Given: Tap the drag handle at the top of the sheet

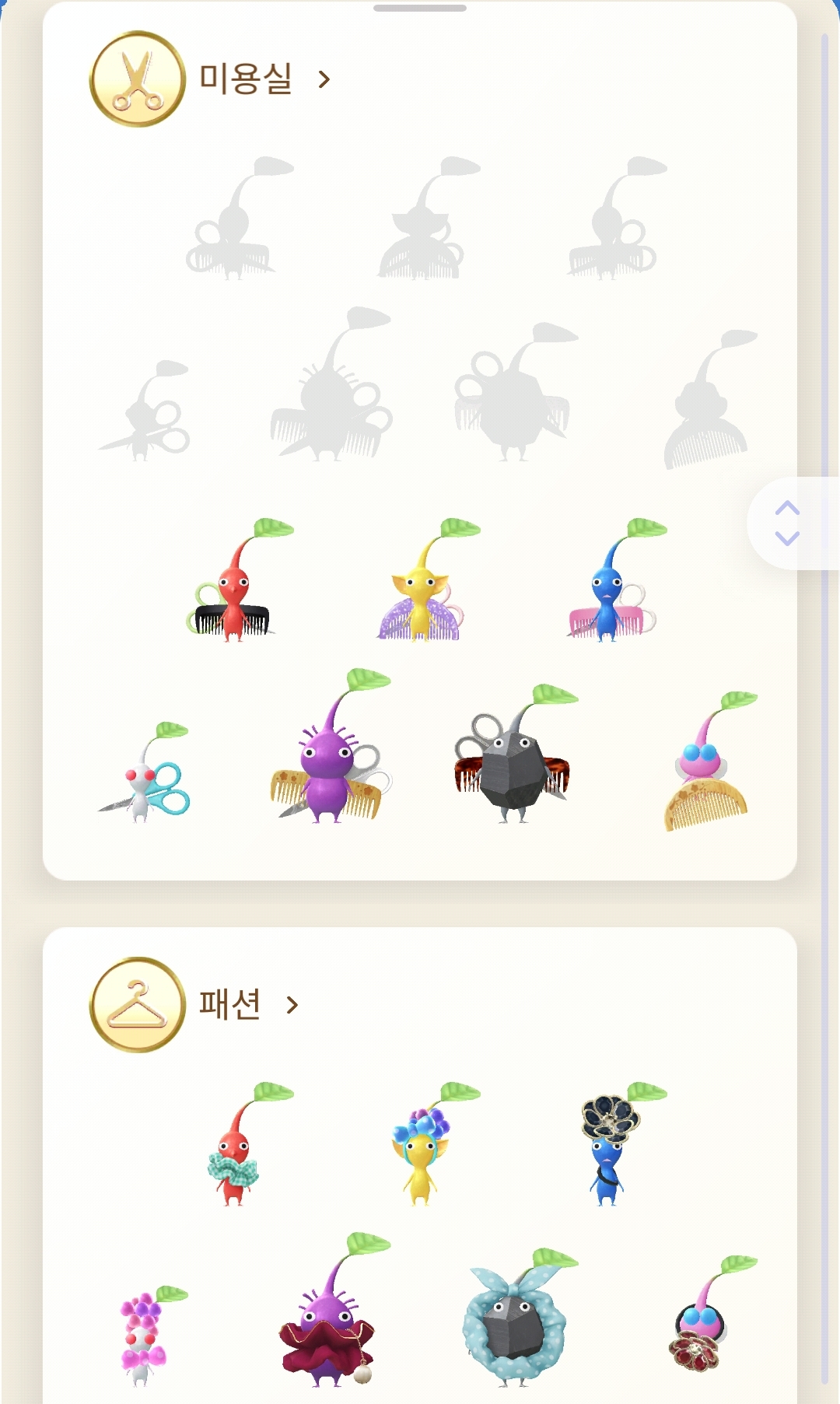Looking at the screenshot, I should tap(420, 9).
